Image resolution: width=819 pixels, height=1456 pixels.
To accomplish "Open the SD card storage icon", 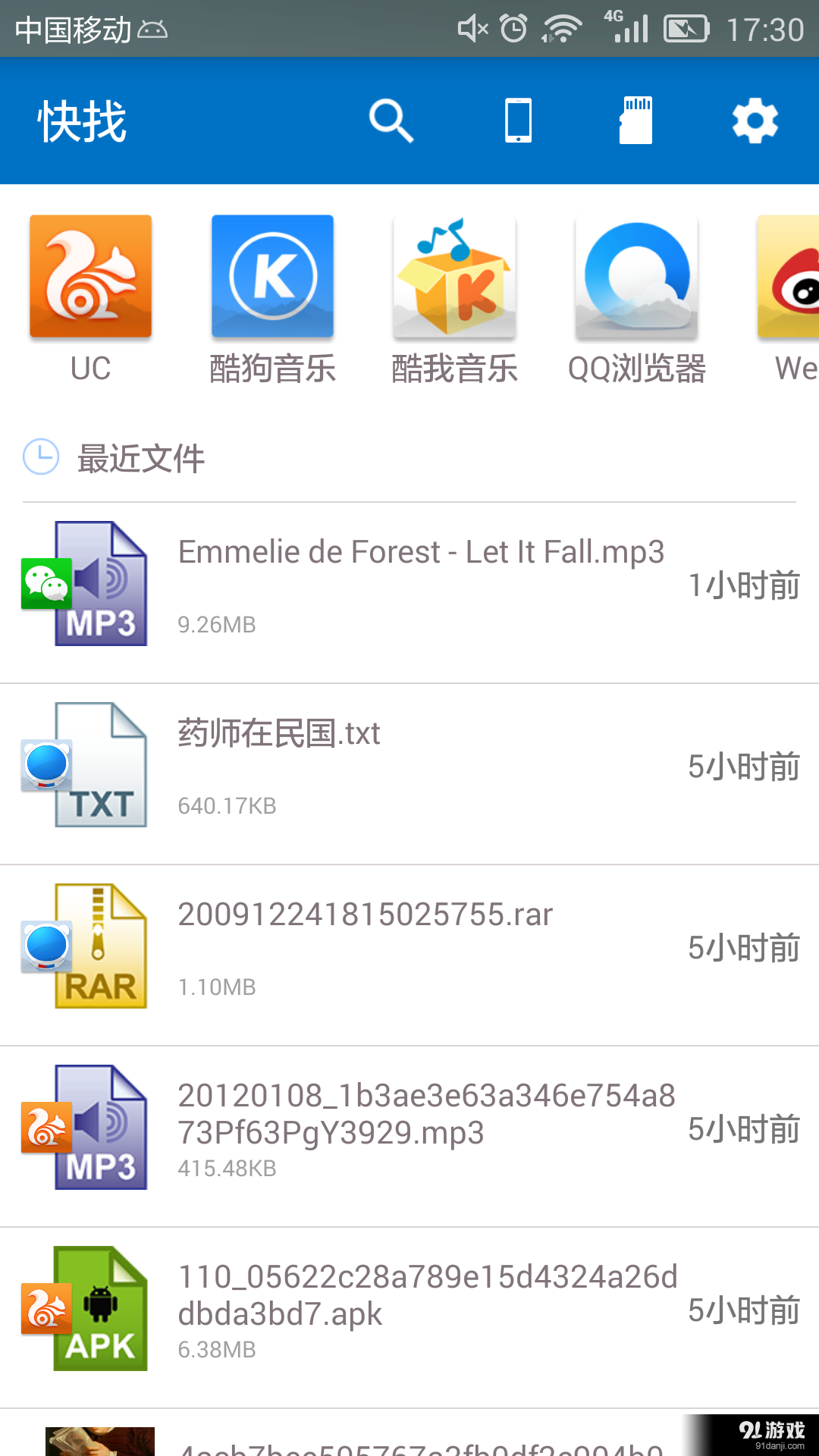I will coord(635,120).
